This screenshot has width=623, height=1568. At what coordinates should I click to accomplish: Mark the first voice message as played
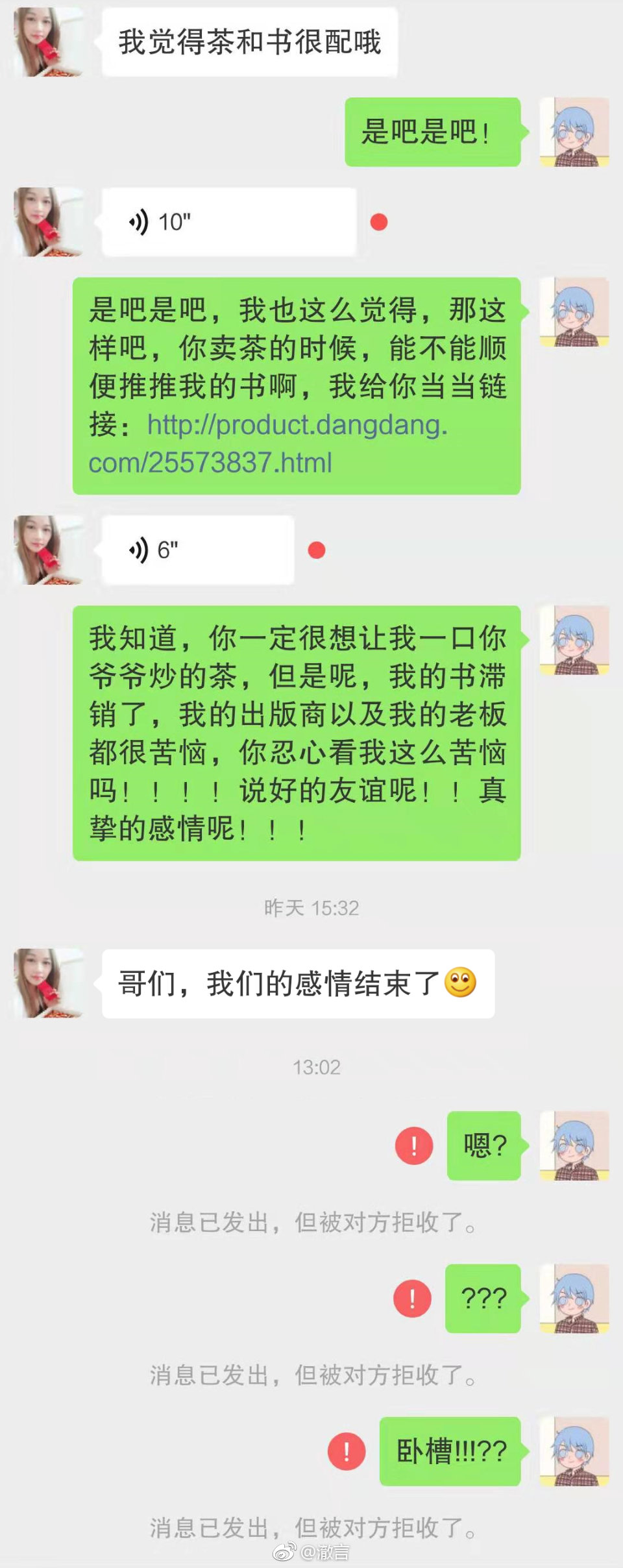coord(227,221)
